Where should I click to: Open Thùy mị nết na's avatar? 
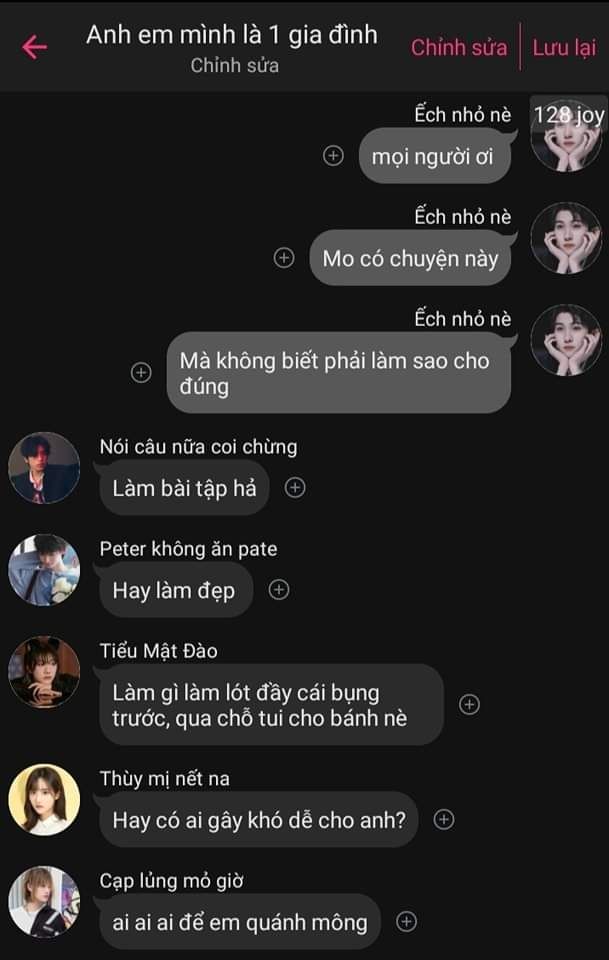coord(44,799)
